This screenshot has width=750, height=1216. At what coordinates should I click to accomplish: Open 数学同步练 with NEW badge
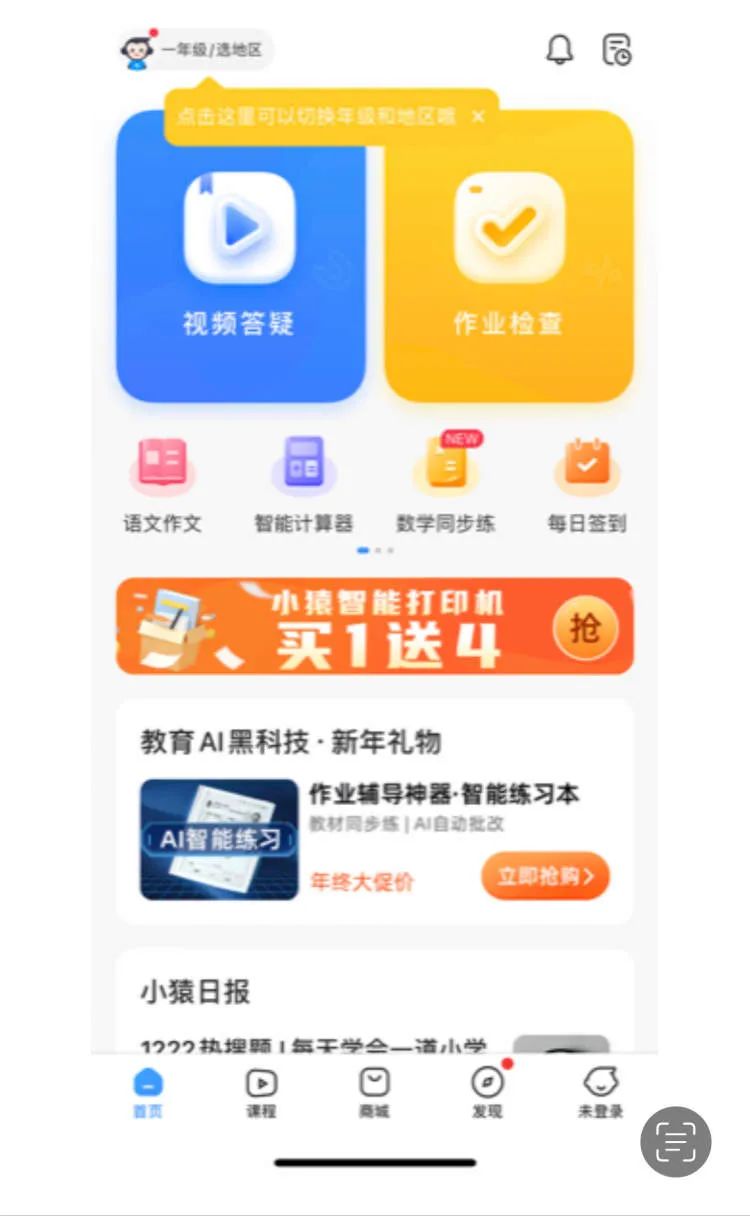point(447,482)
